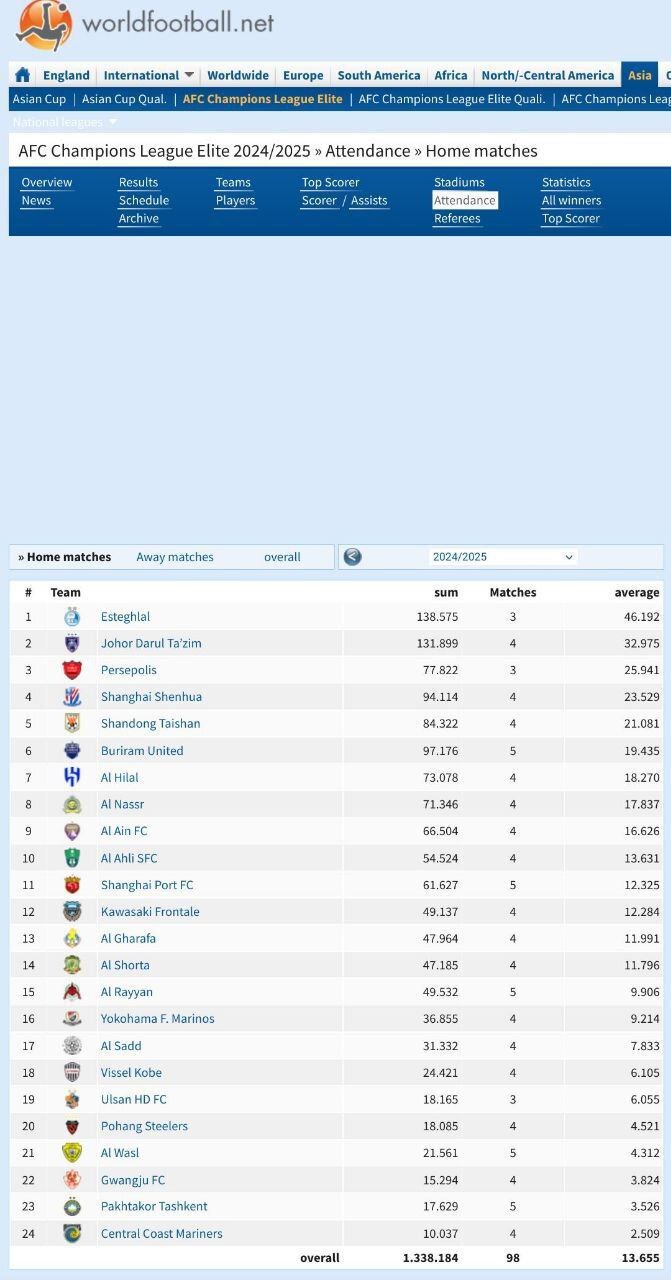Open the Esteghlal team page
This screenshot has width=671, height=1280.
coord(125,617)
